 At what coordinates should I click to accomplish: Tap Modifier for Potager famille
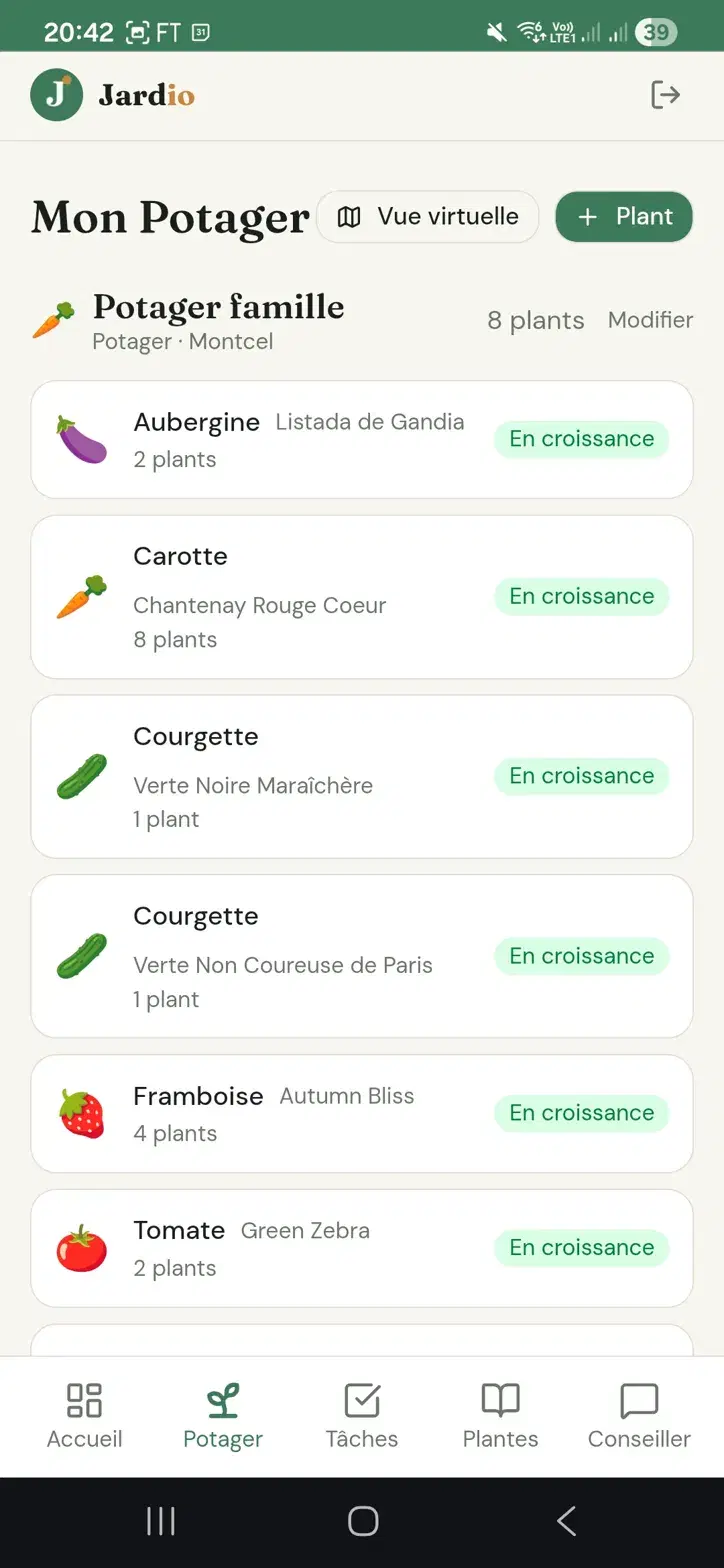click(650, 320)
